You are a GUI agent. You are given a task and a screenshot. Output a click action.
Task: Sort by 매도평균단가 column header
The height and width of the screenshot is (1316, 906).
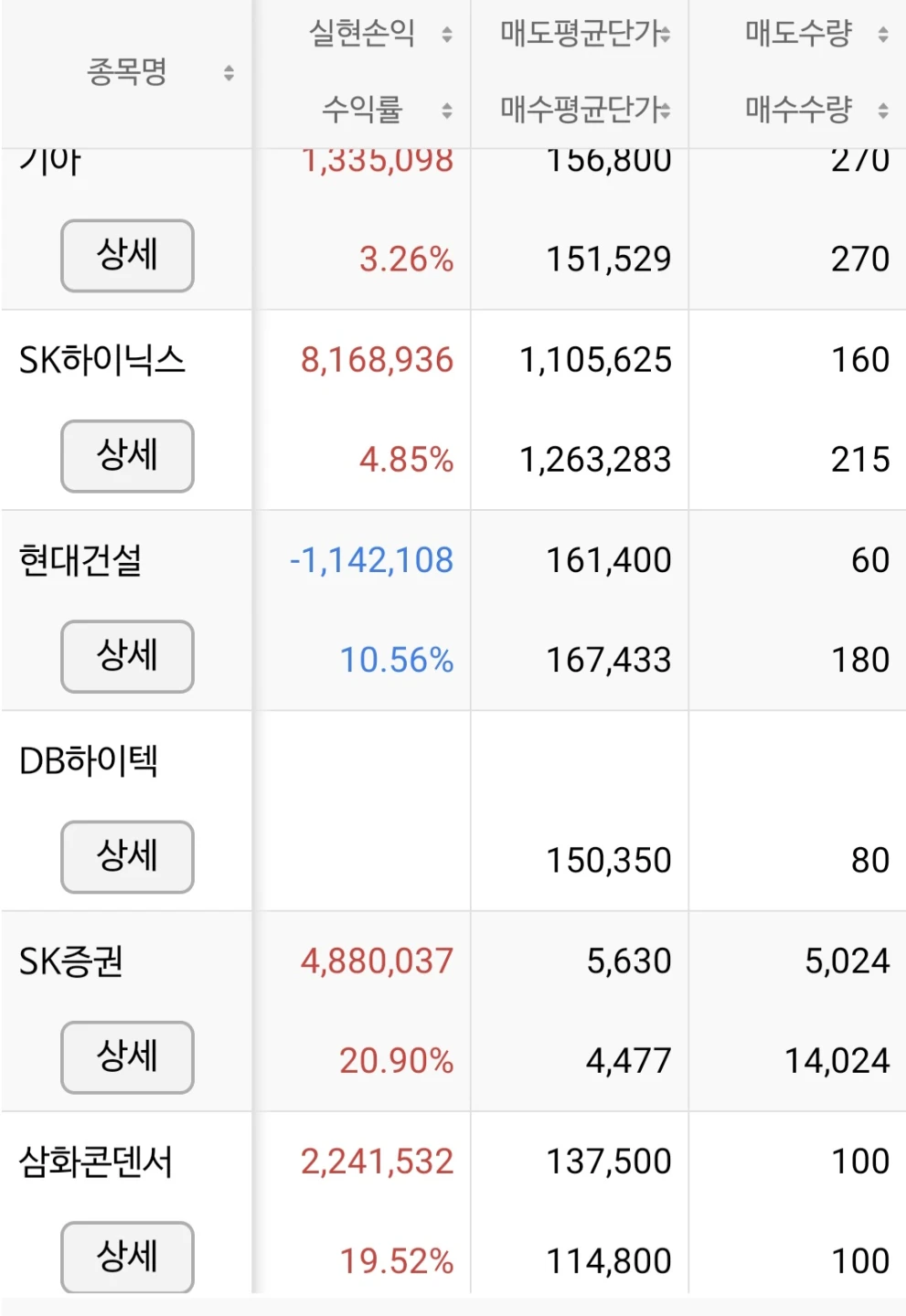pos(585,34)
